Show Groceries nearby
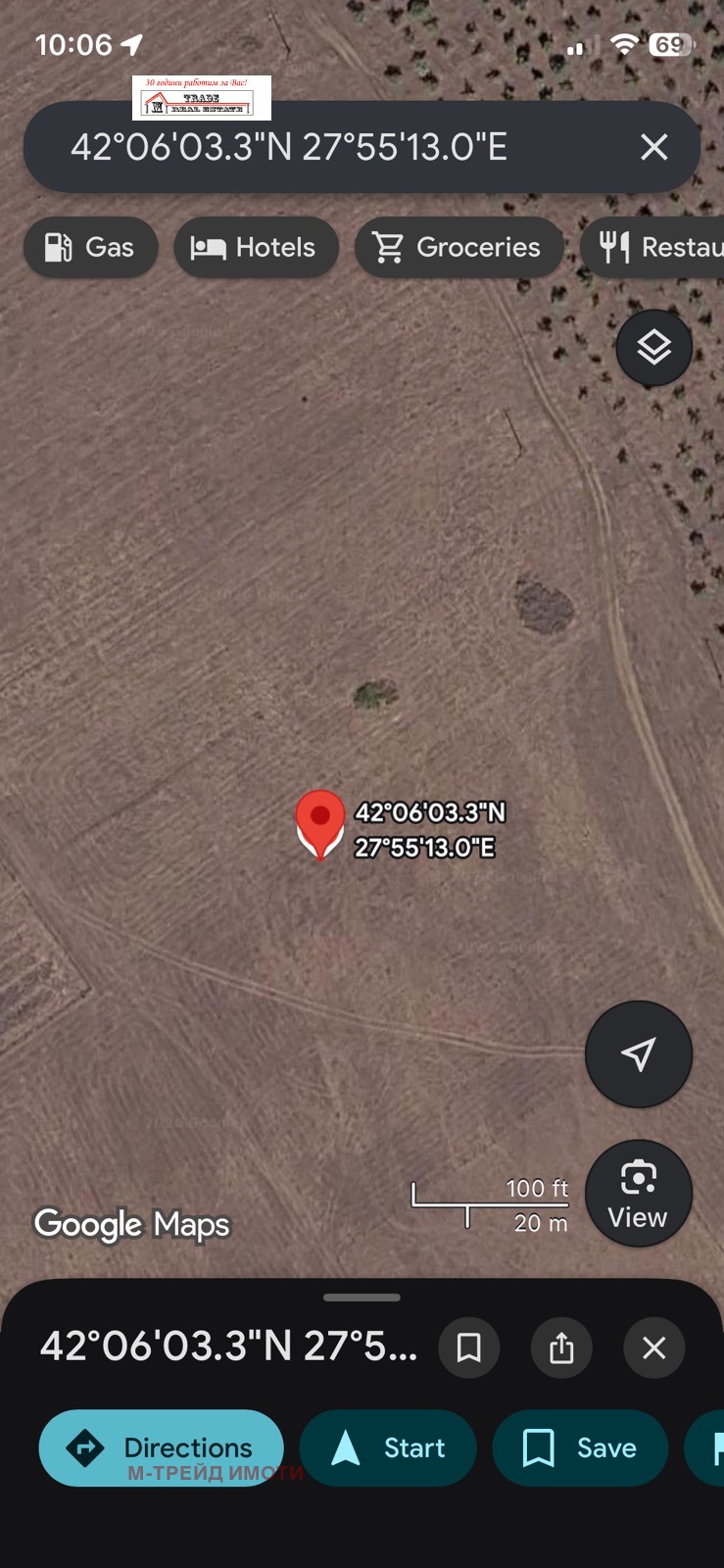This screenshot has height=1568, width=724. 459,247
